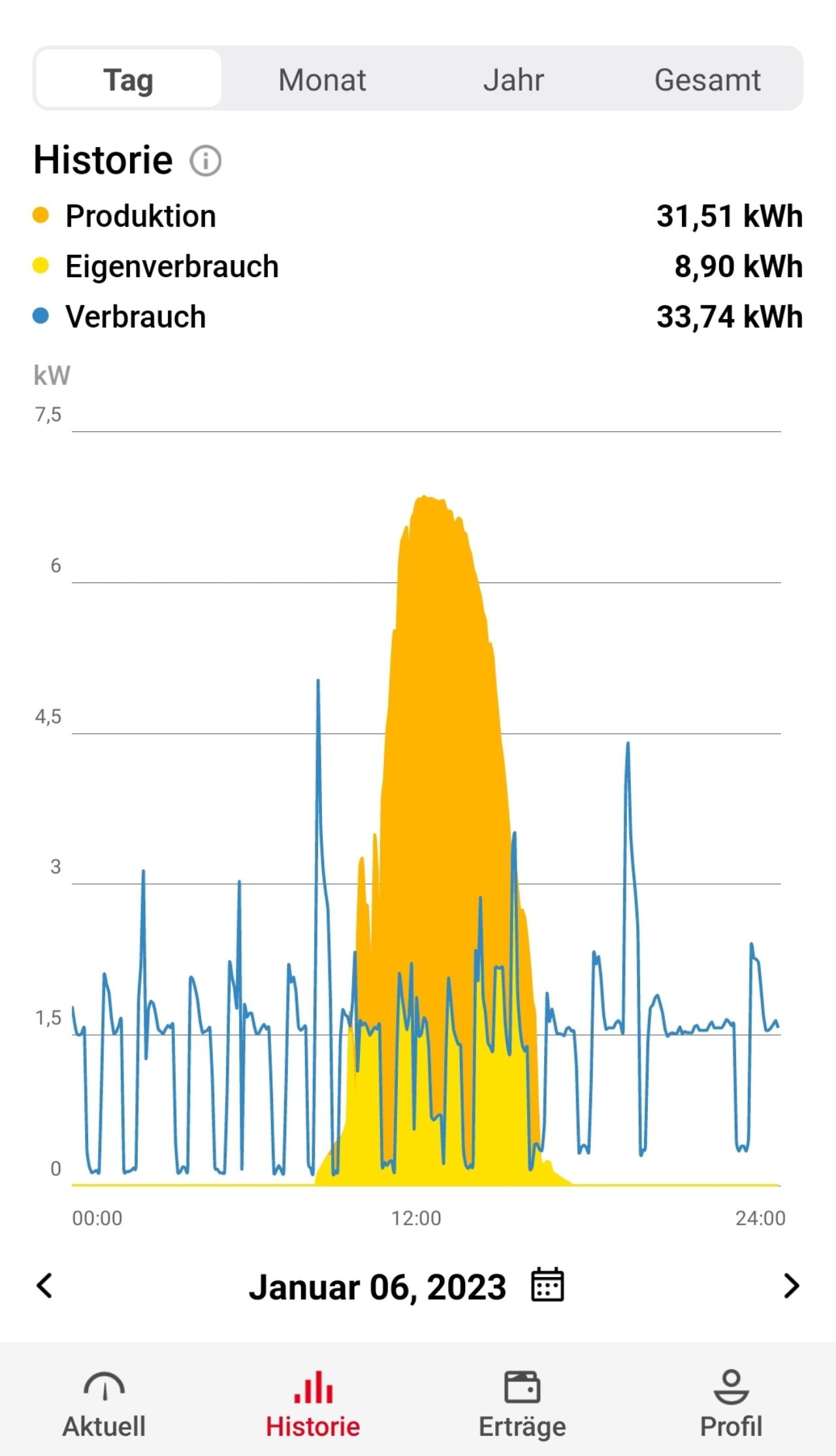The height and width of the screenshot is (1456, 836).
Task: Open the Historie info icon
Action: pos(205,161)
